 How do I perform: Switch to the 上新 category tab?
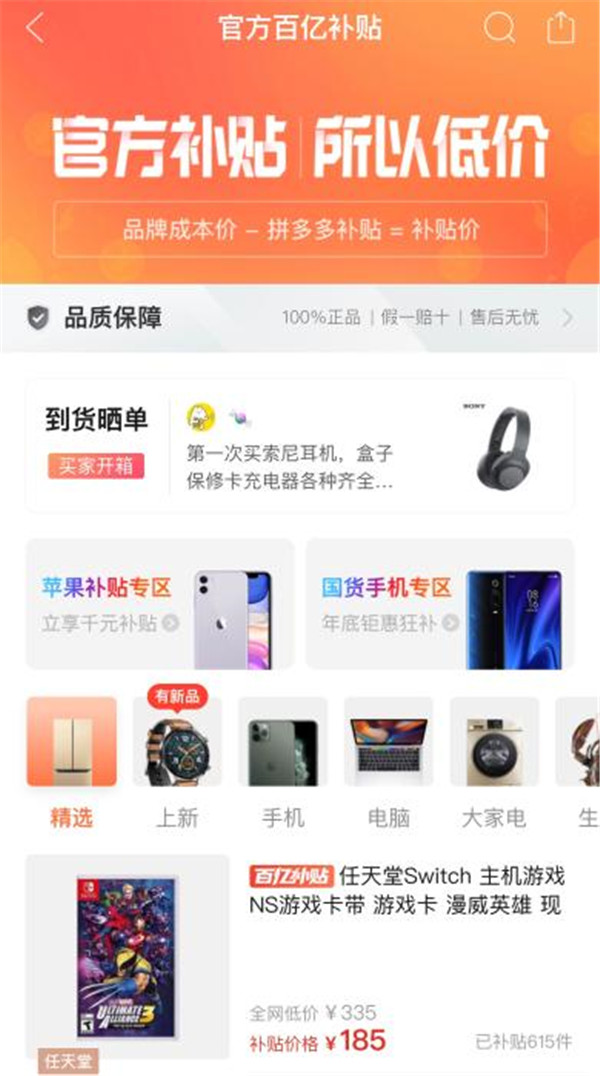[x=177, y=763]
